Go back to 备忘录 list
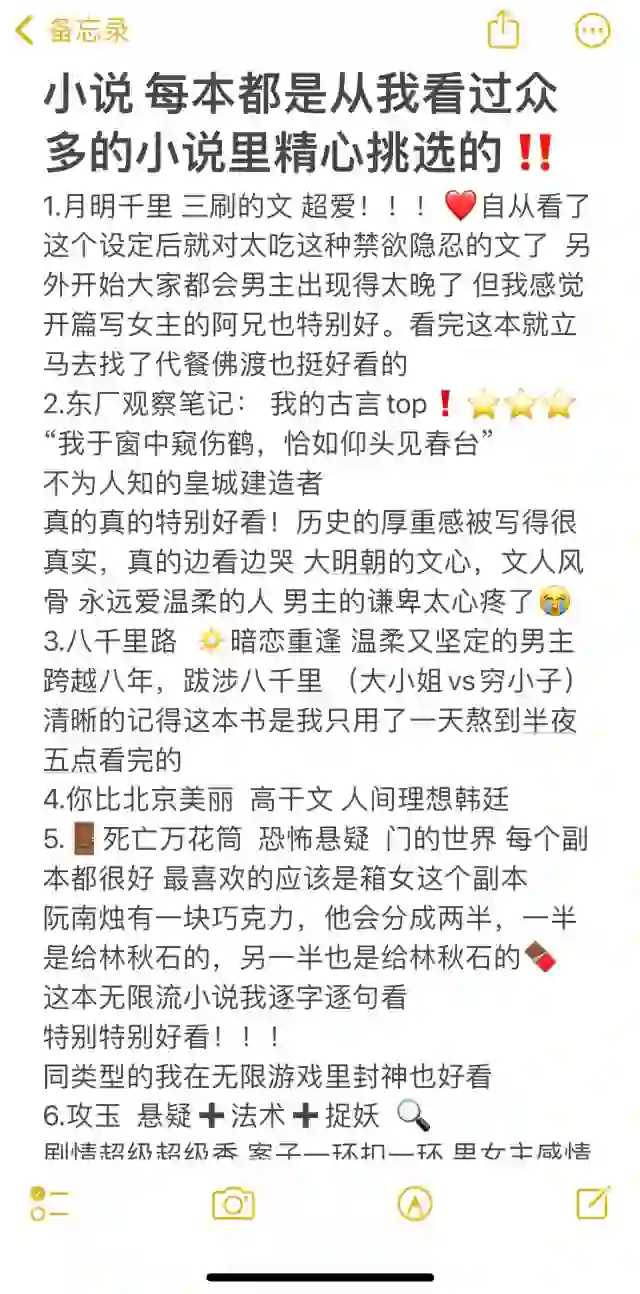Image resolution: width=640 pixels, height=1294 pixels. coord(70,31)
